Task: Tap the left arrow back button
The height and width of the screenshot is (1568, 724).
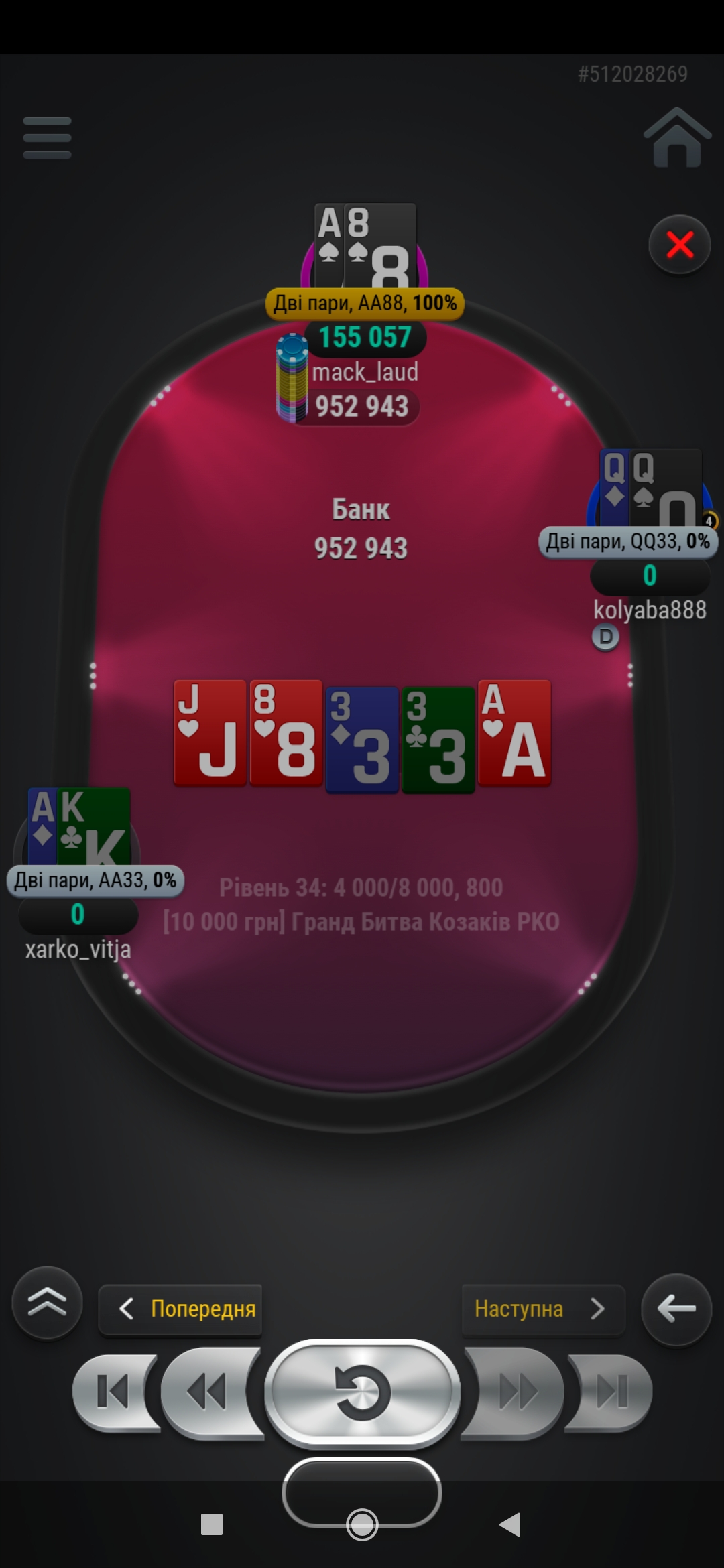Action: click(x=676, y=1309)
